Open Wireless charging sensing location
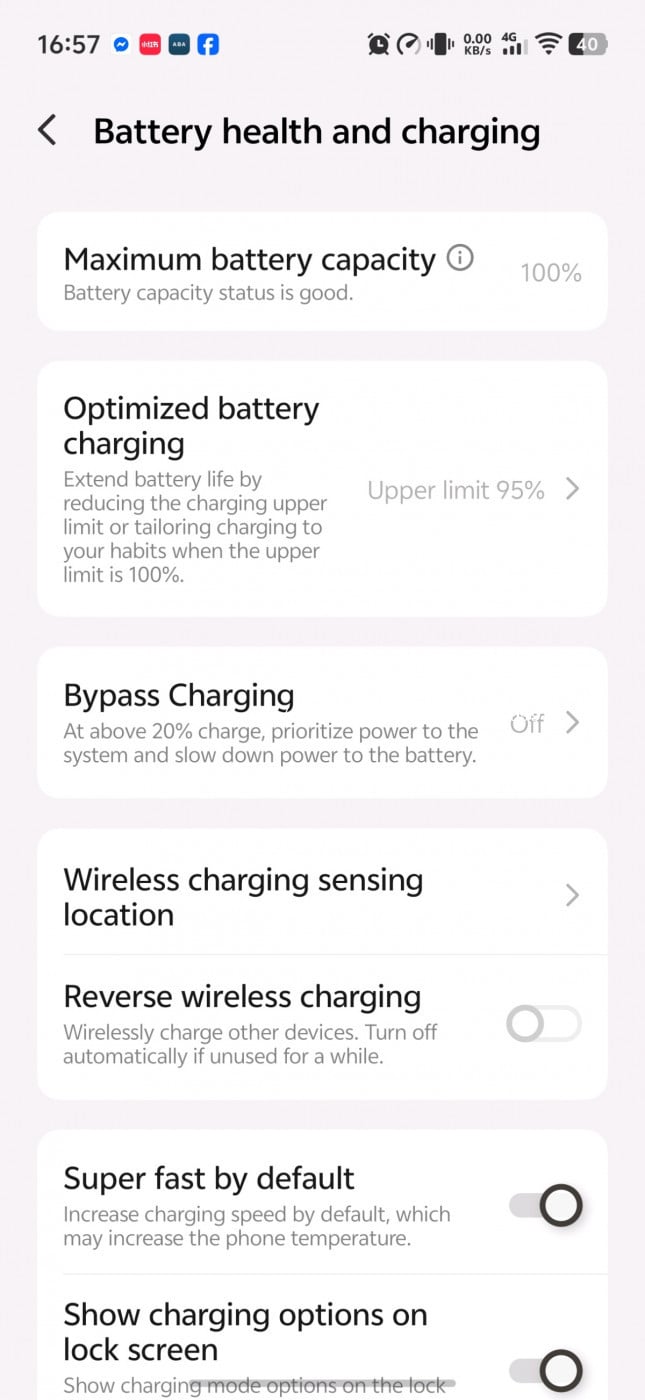The image size is (645, 1400). (321, 896)
